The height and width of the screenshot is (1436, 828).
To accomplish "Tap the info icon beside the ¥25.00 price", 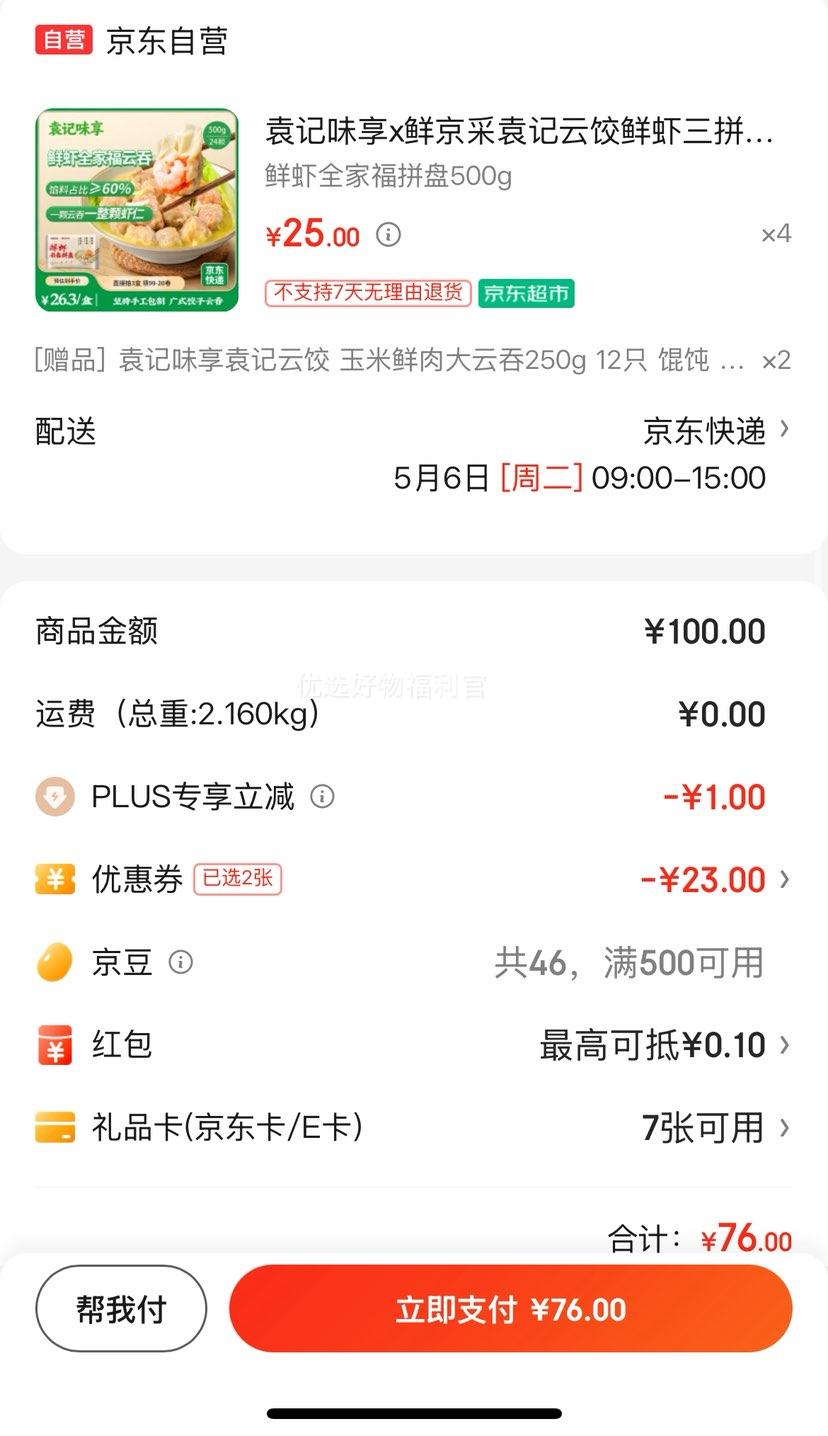I will coord(388,235).
